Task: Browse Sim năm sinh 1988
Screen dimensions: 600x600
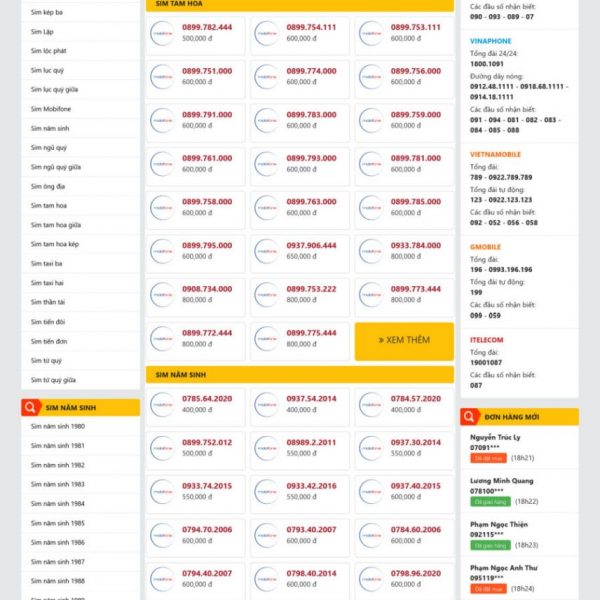Action: 58,581
